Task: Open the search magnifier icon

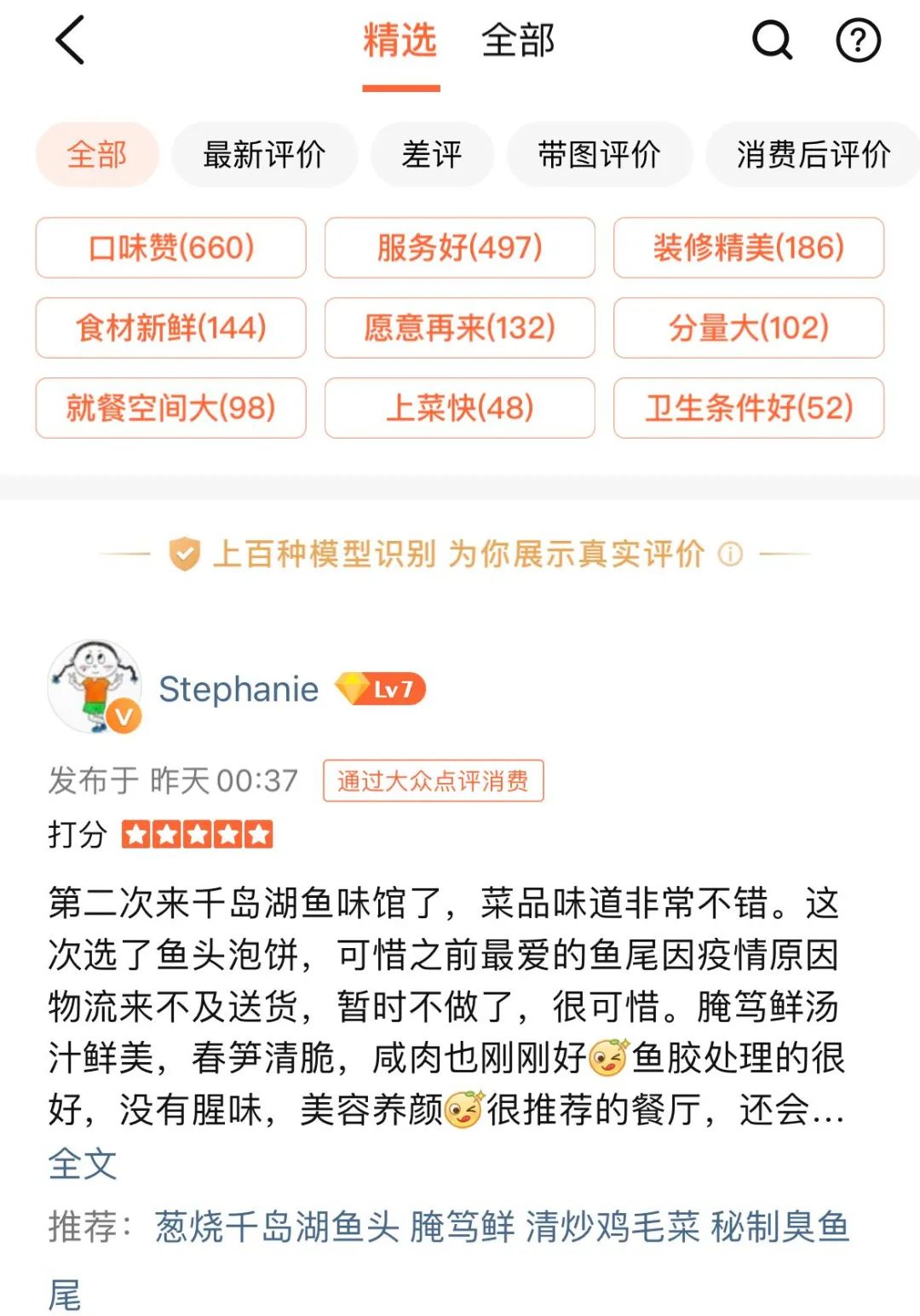Action: click(771, 40)
